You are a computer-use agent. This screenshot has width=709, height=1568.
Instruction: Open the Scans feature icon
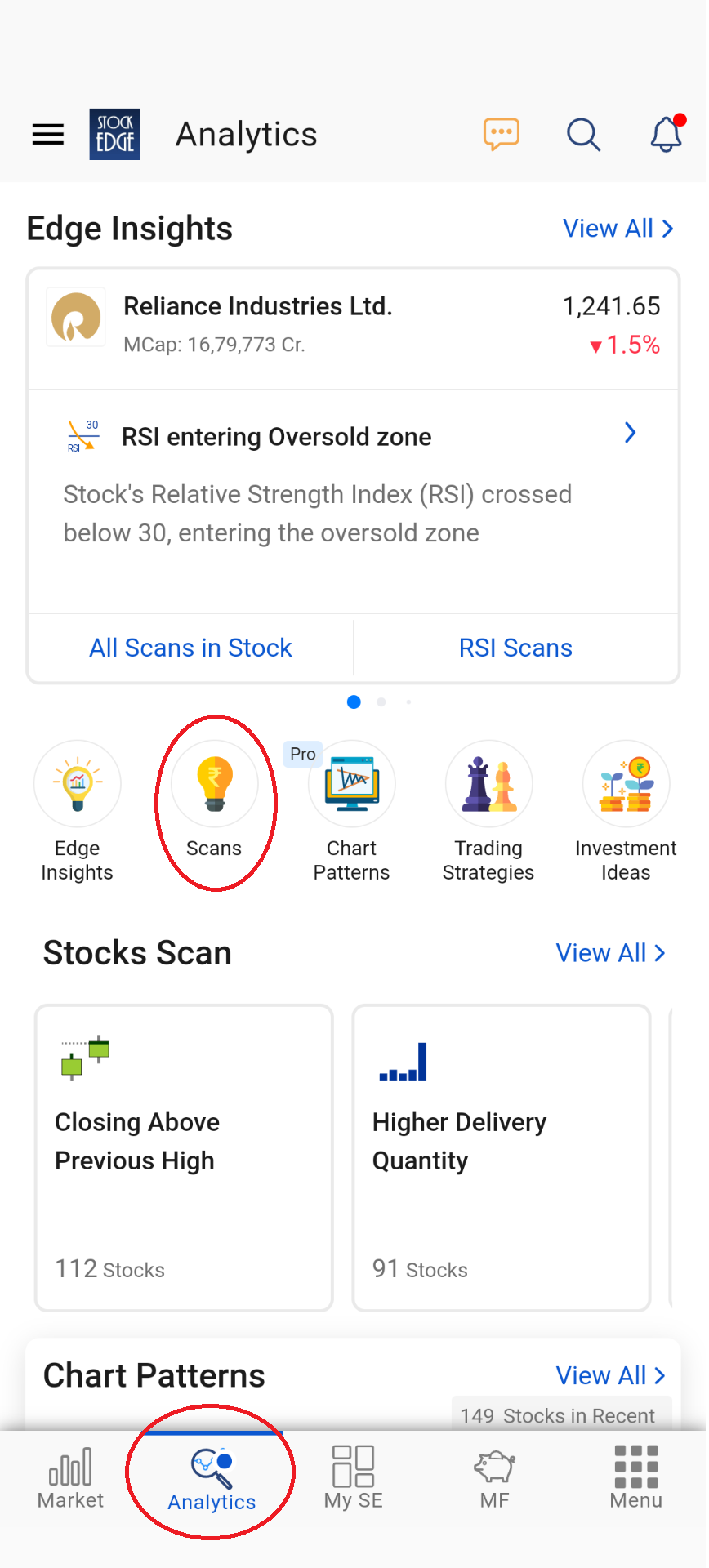point(215,784)
